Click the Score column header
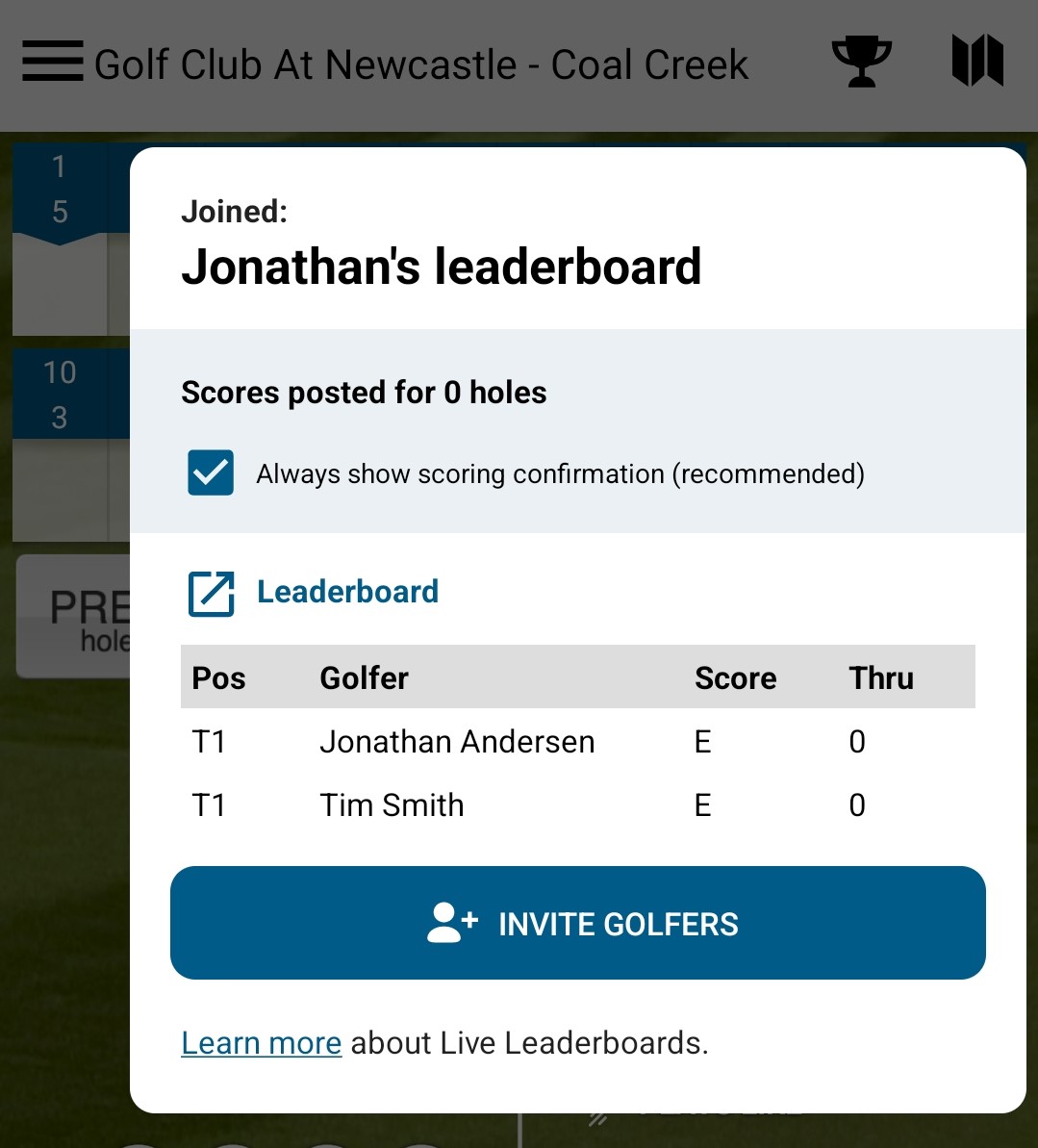 click(x=735, y=677)
